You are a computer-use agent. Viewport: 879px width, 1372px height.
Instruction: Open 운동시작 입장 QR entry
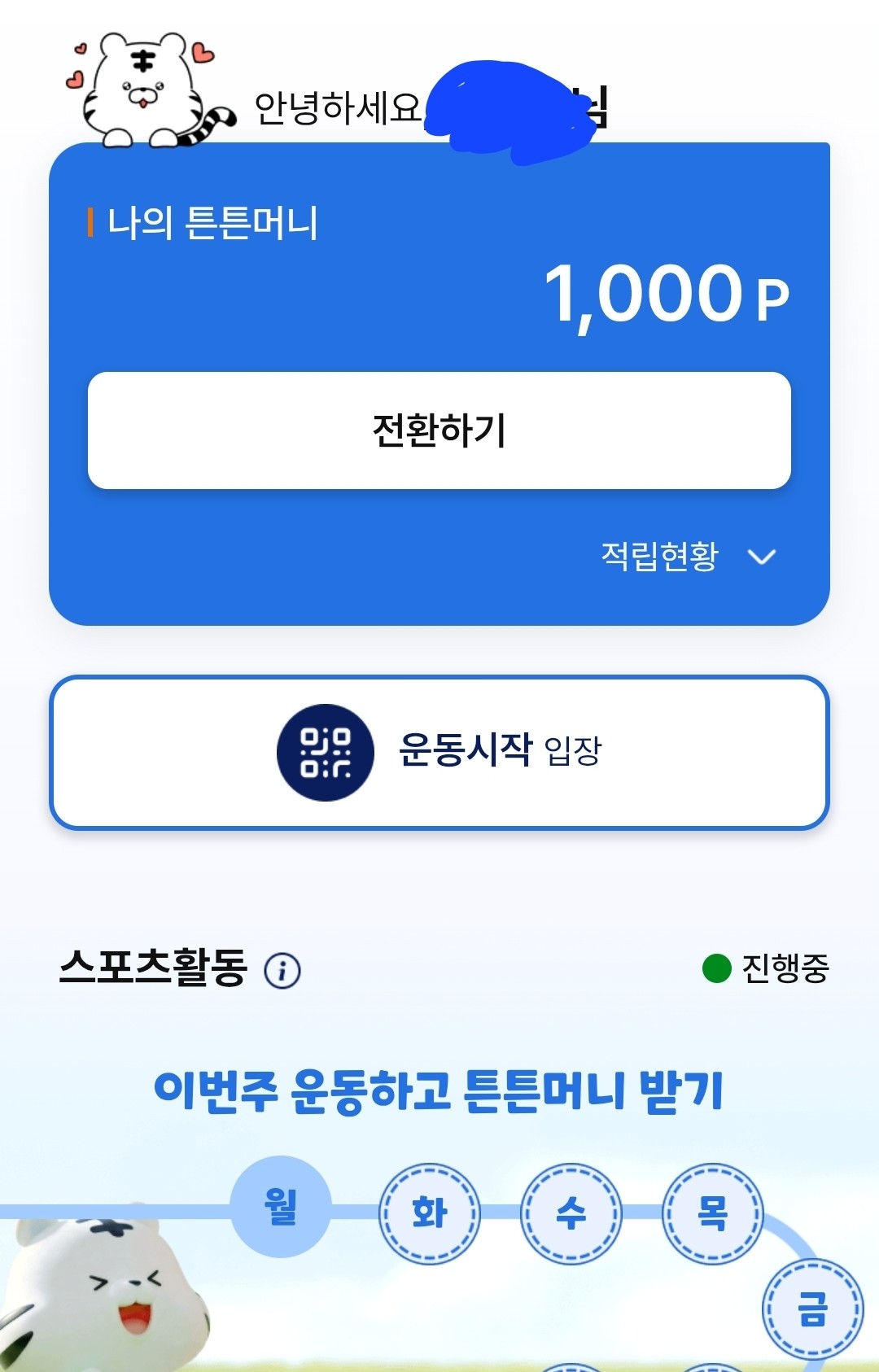click(439, 753)
